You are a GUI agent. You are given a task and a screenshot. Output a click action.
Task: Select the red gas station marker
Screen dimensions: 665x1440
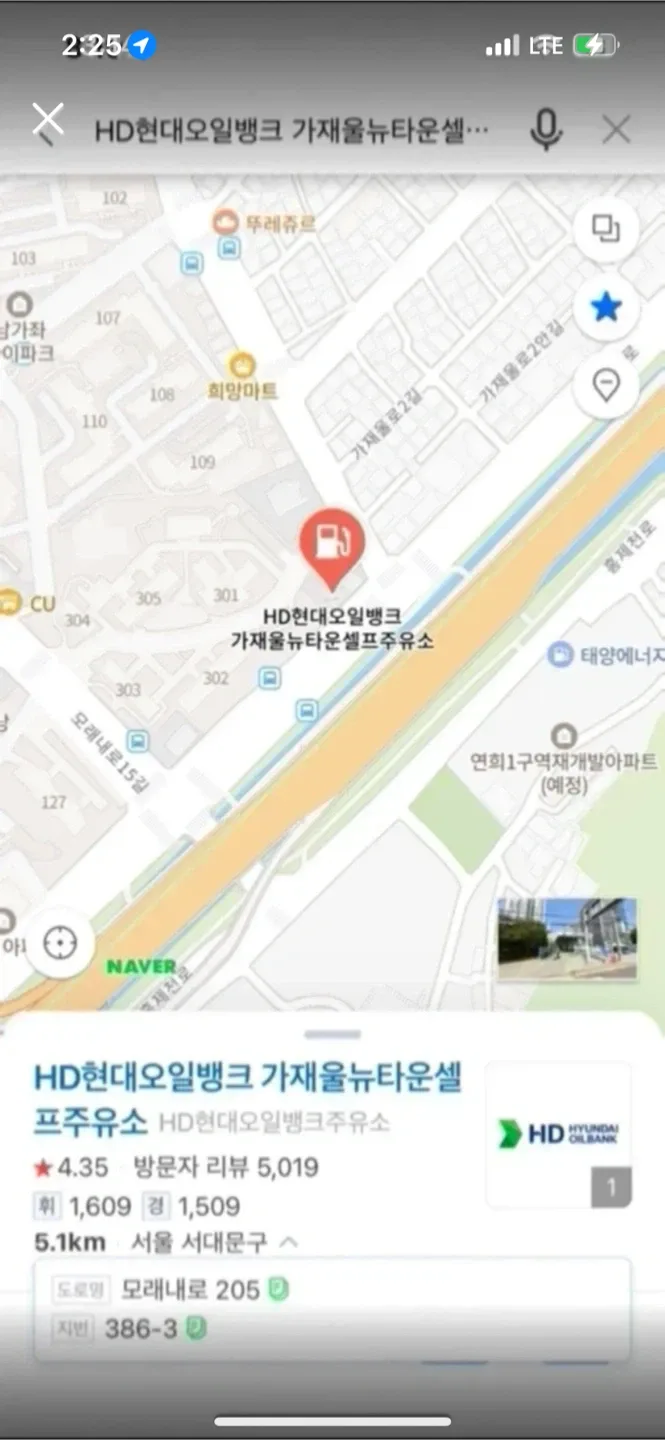(x=332, y=545)
